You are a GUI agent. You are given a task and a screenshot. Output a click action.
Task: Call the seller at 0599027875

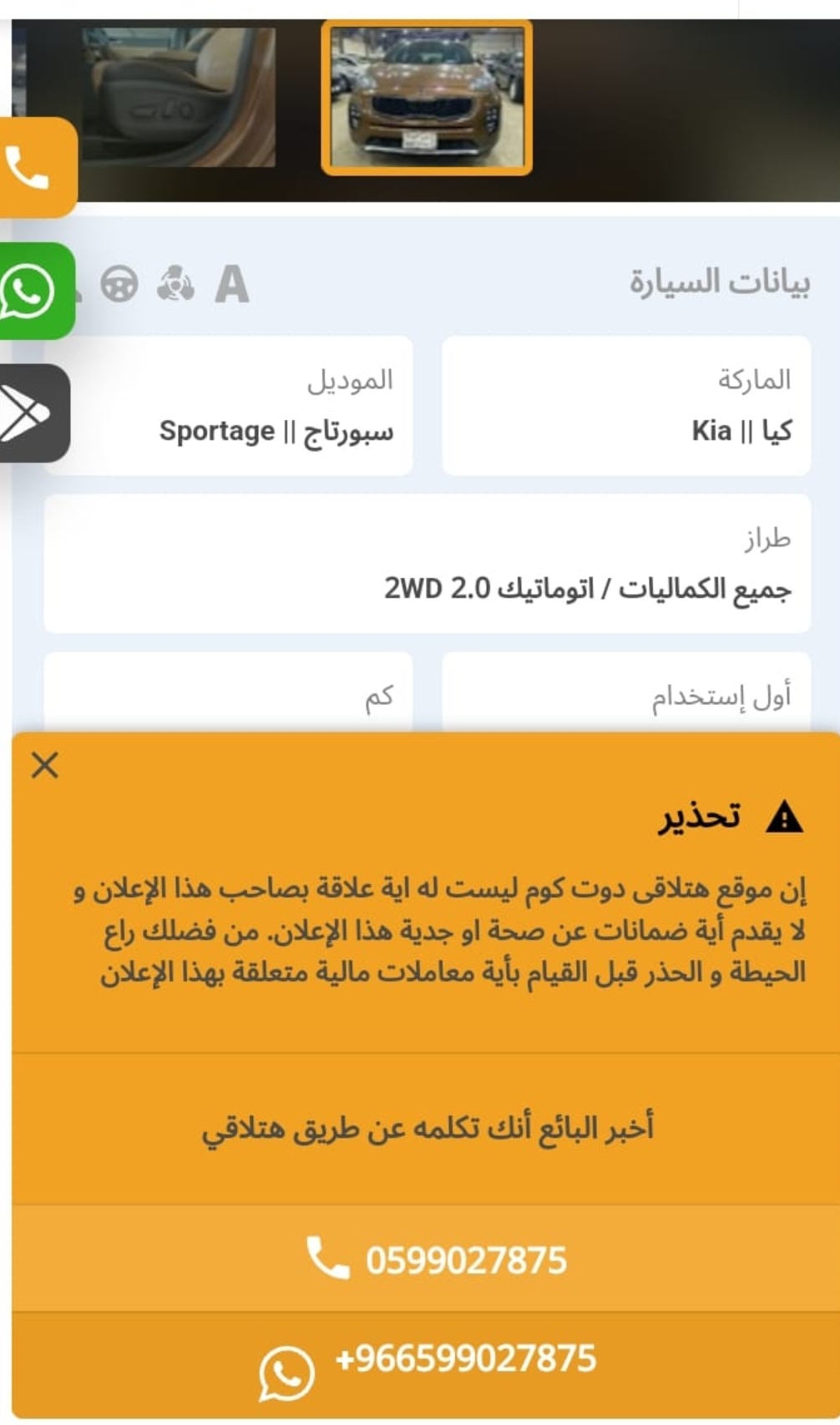pyautogui.click(x=436, y=1259)
